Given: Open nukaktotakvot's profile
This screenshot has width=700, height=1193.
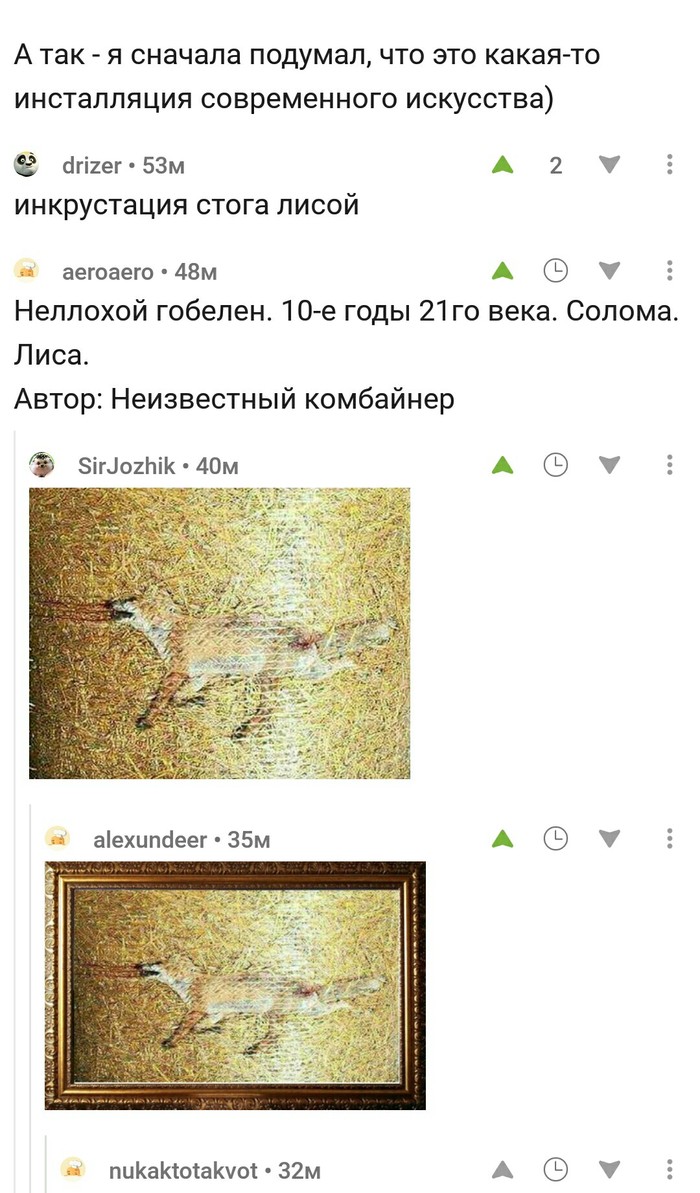Looking at the screenshot, I should [x=183, y=1170].
